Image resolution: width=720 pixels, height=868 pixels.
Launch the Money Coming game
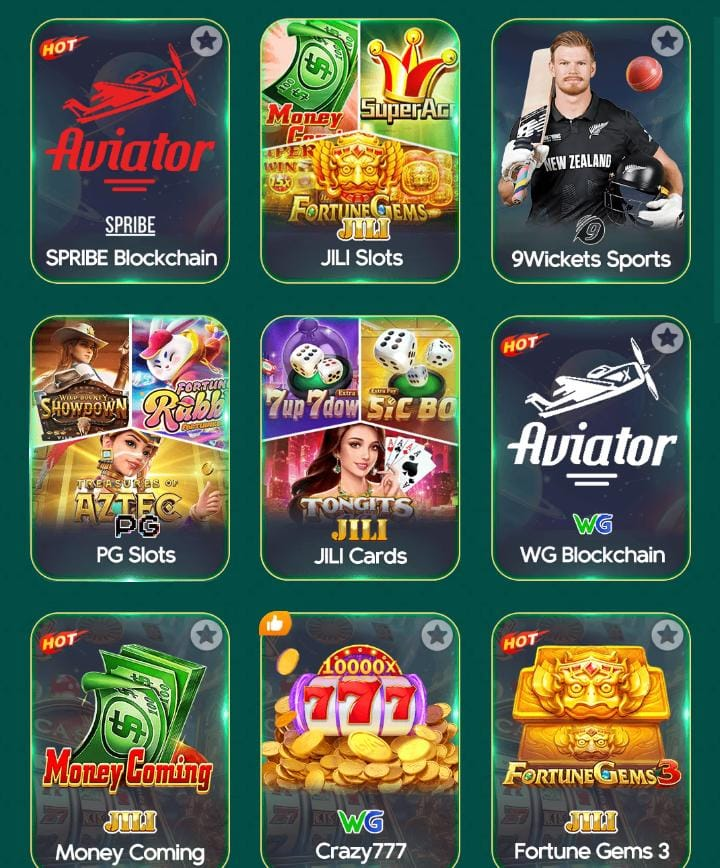pos(130,750)
